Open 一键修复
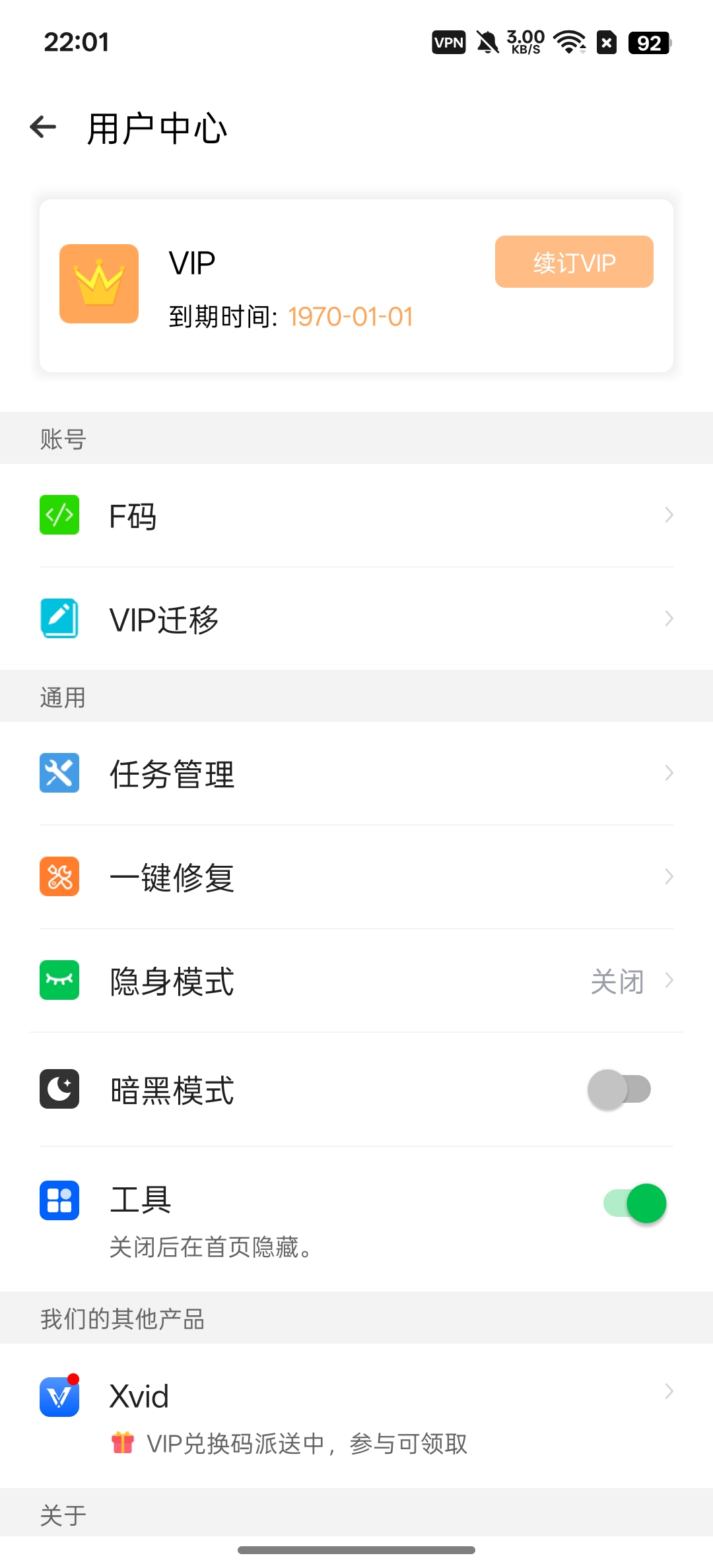Screen dimensions: 713x1568 click(x=356, y=877)
